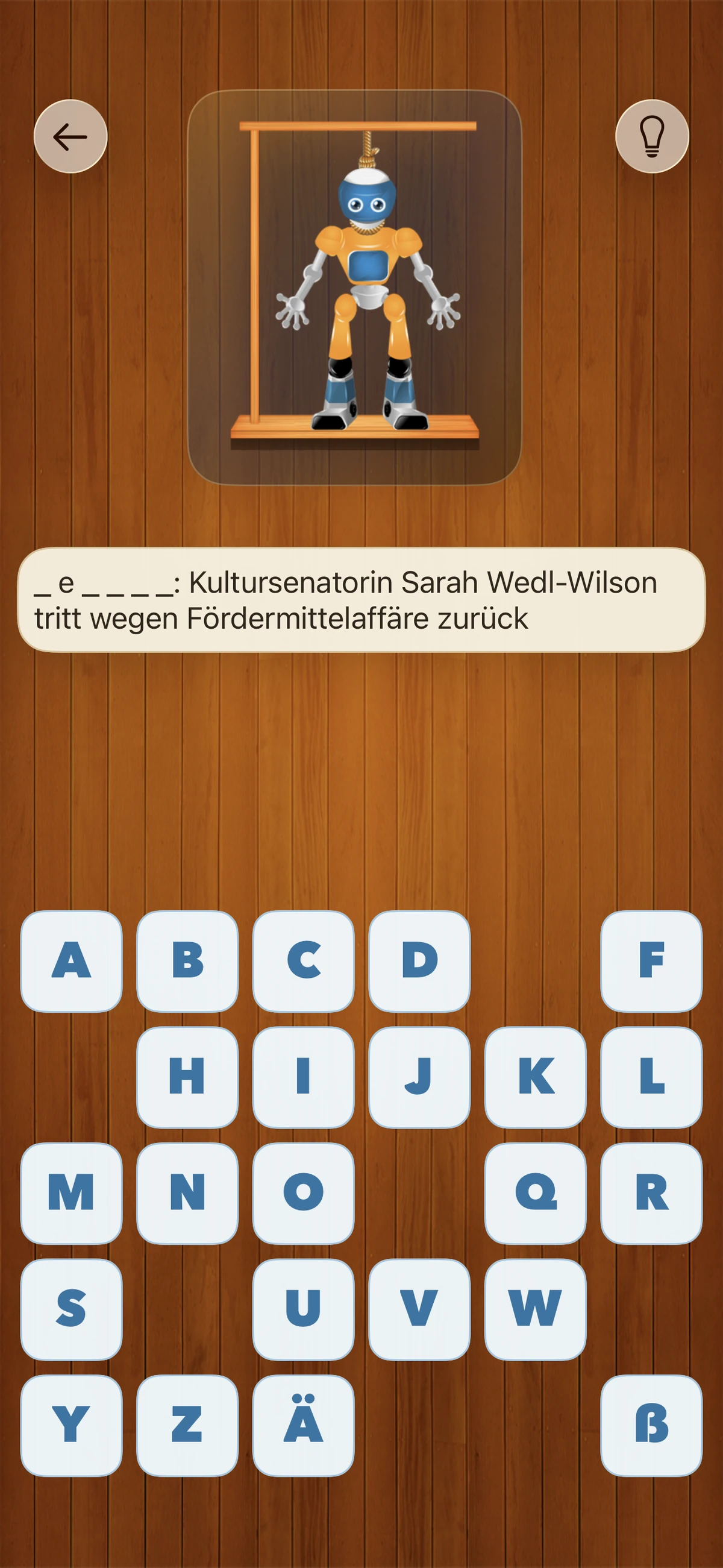723x1568 pixels.
Task: Select the letter K
Action: click(x=535, y=1077)
